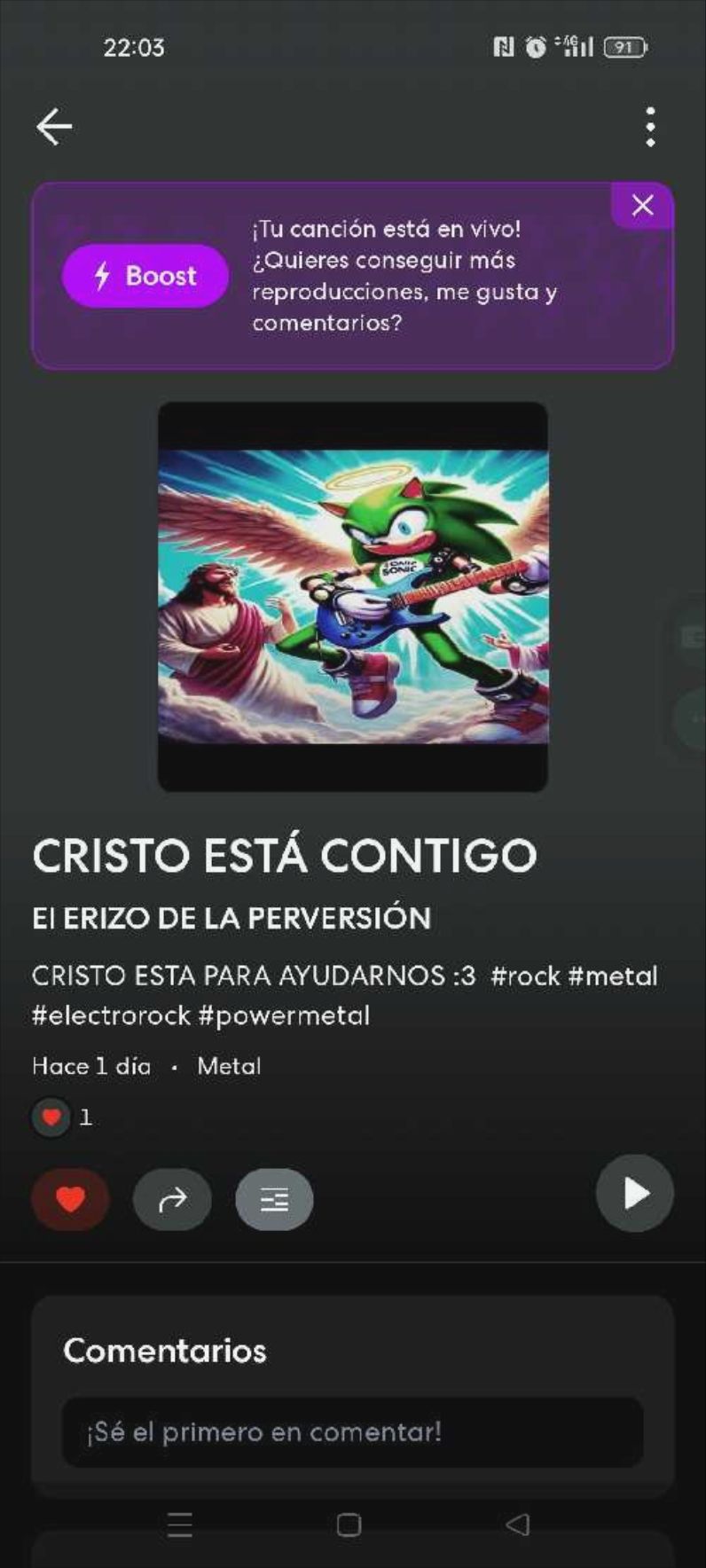The height and width of the screenshot is (1568, 706).
Task: Play the song
Action: [x=635, y=1193]
